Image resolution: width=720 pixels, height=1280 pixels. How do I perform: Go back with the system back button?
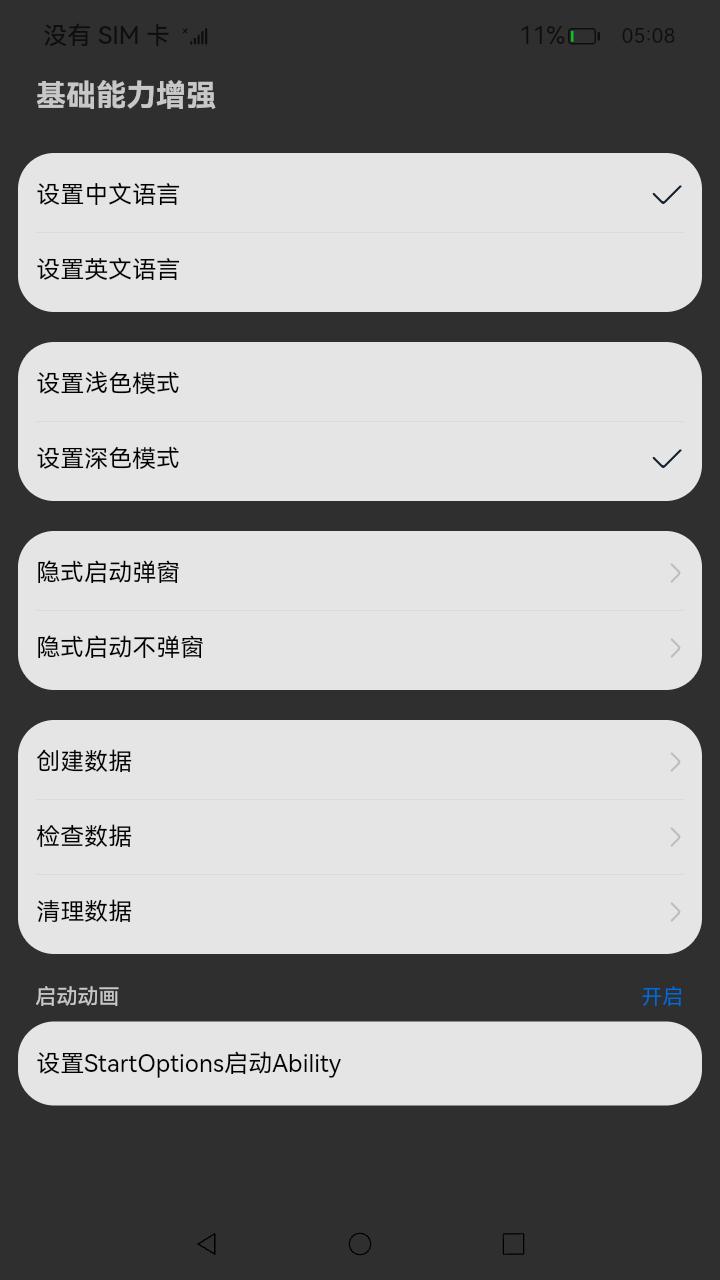(207, 1243)
